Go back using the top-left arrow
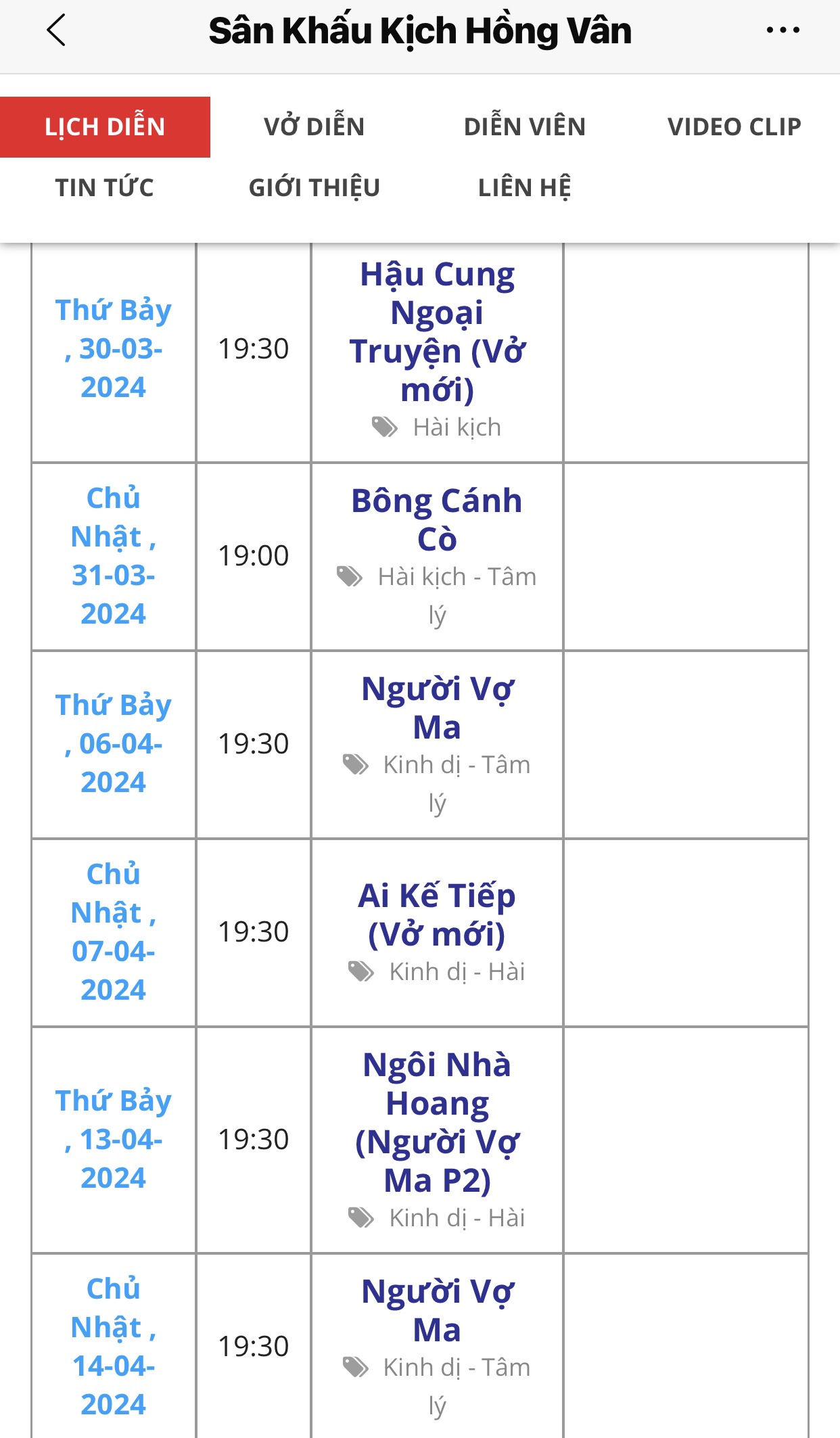This screenshot has height=1438, width=840. [x=56, y=30]
